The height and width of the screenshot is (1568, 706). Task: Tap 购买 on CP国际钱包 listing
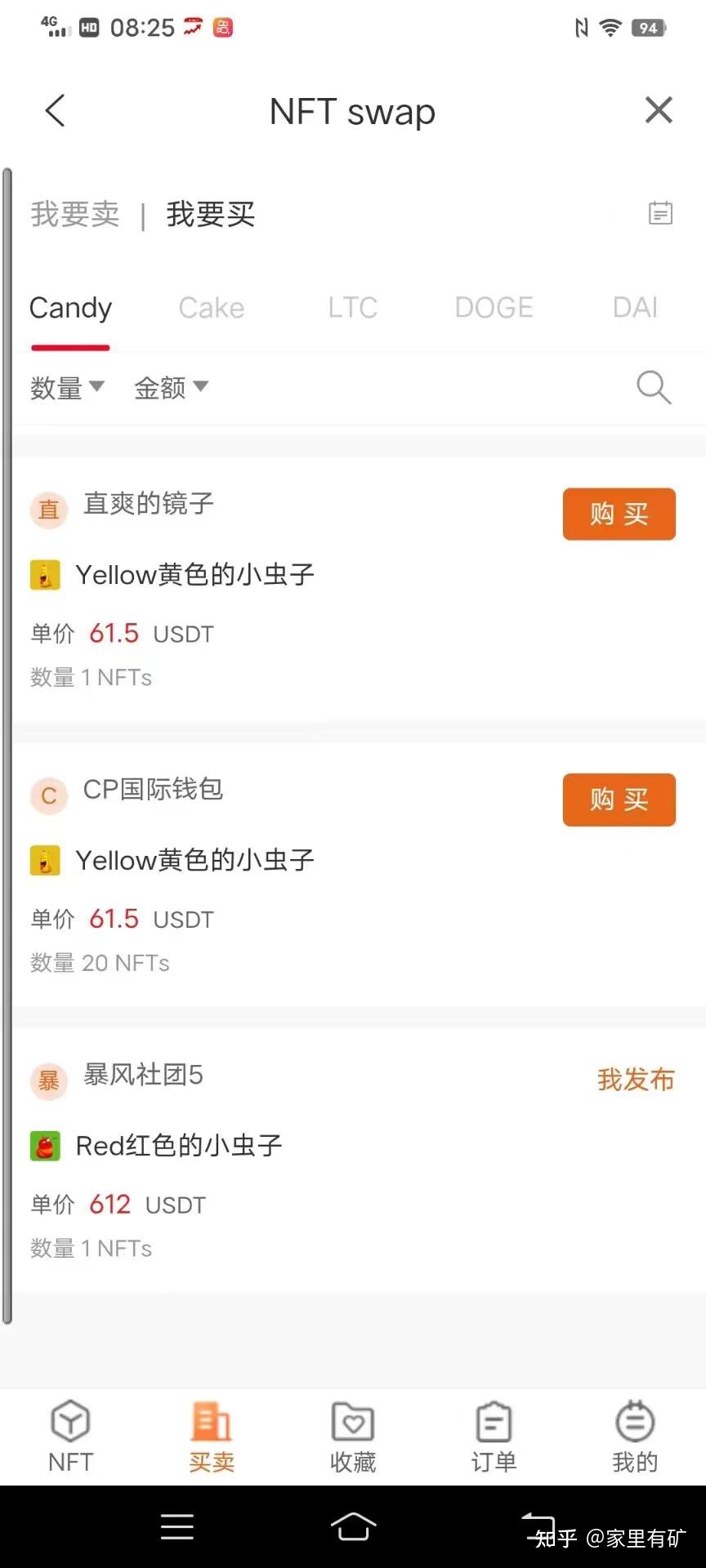click(x=619, y=800)
